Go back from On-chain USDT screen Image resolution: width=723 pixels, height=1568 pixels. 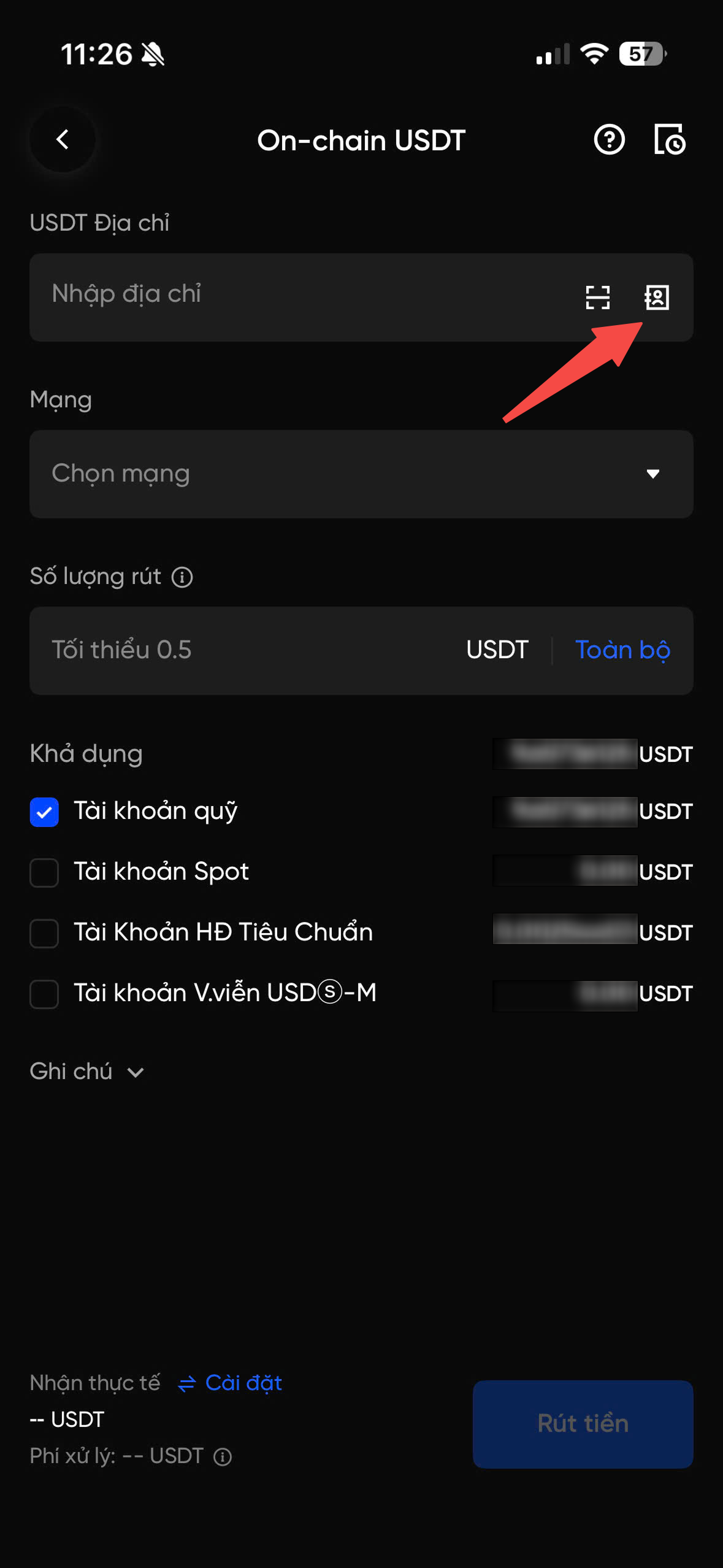point(63,140)
